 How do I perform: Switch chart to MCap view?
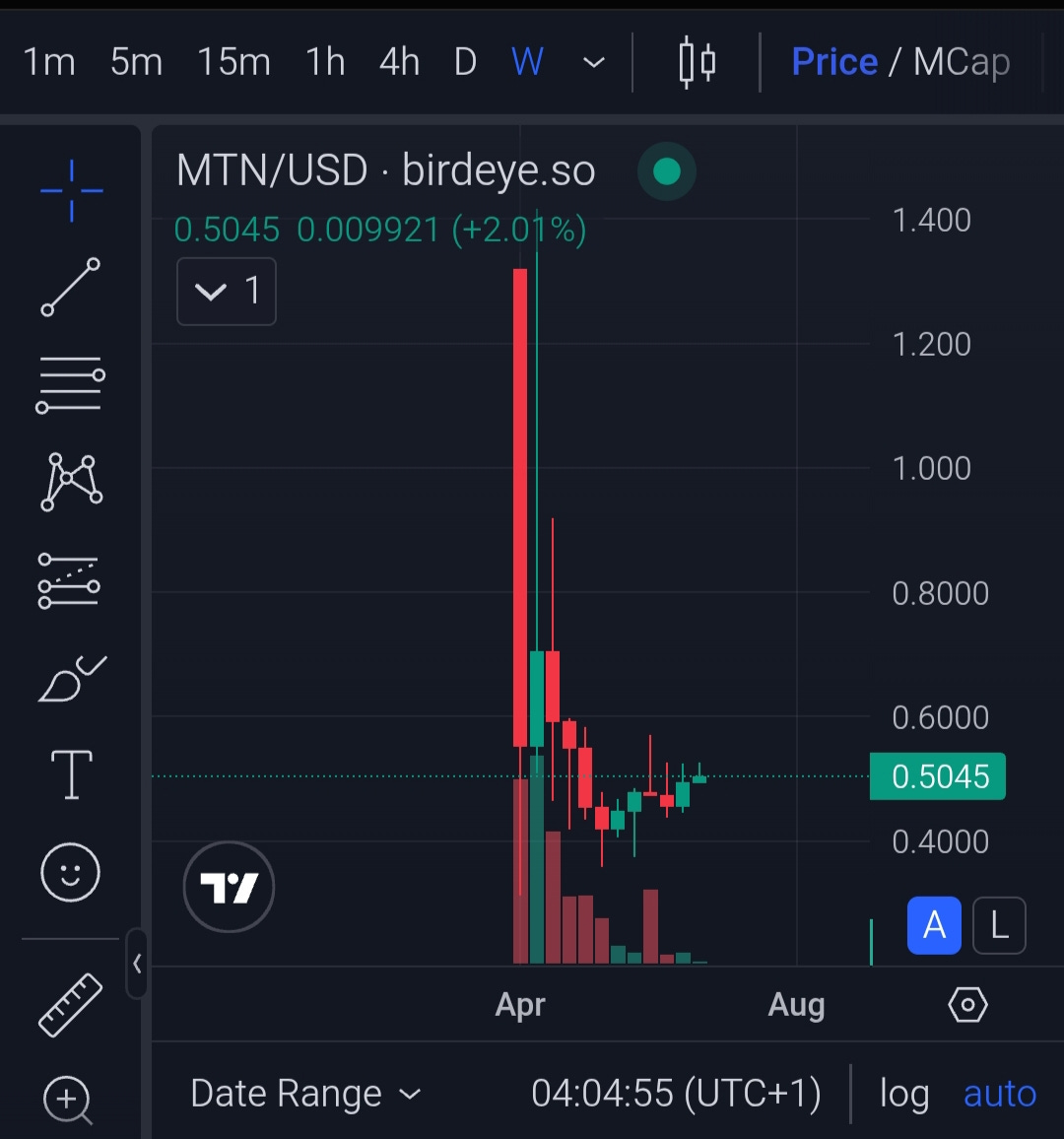point(962,62)
